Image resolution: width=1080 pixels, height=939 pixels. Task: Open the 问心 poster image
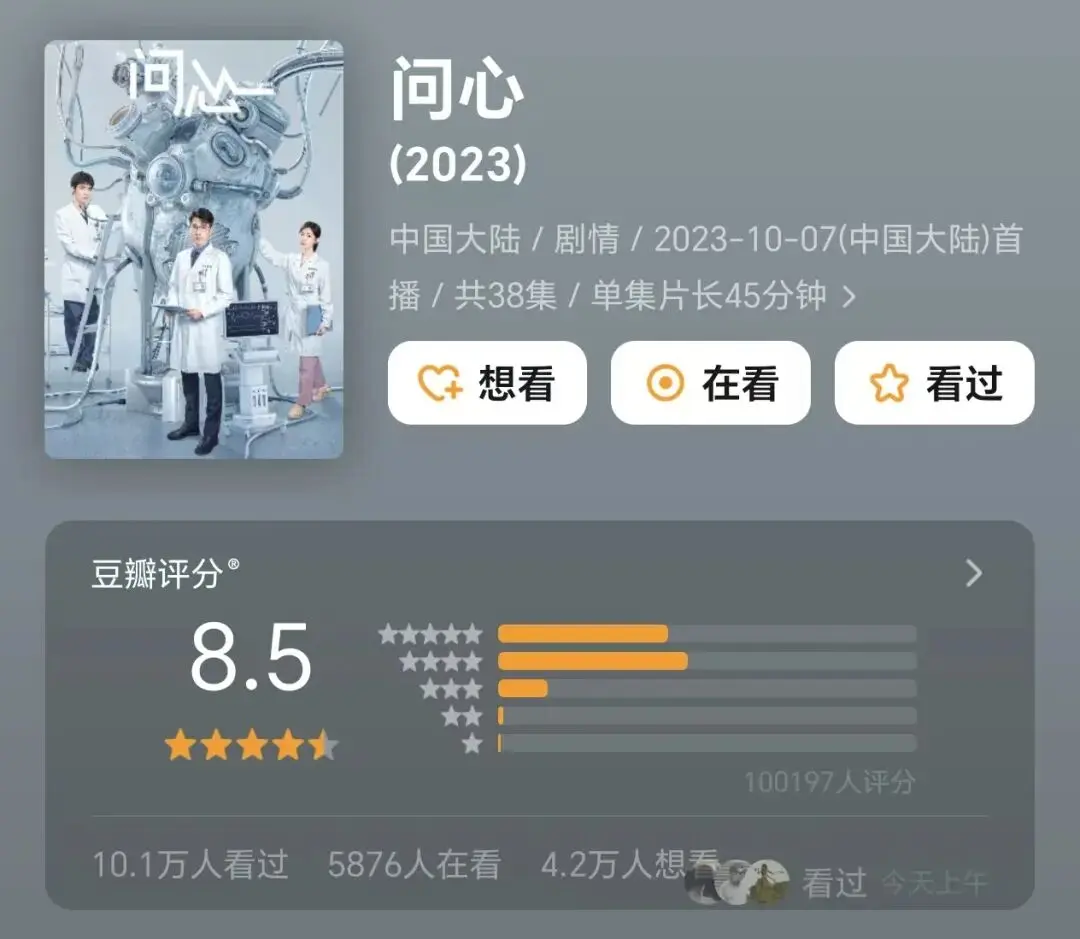[x=194, y=249]
